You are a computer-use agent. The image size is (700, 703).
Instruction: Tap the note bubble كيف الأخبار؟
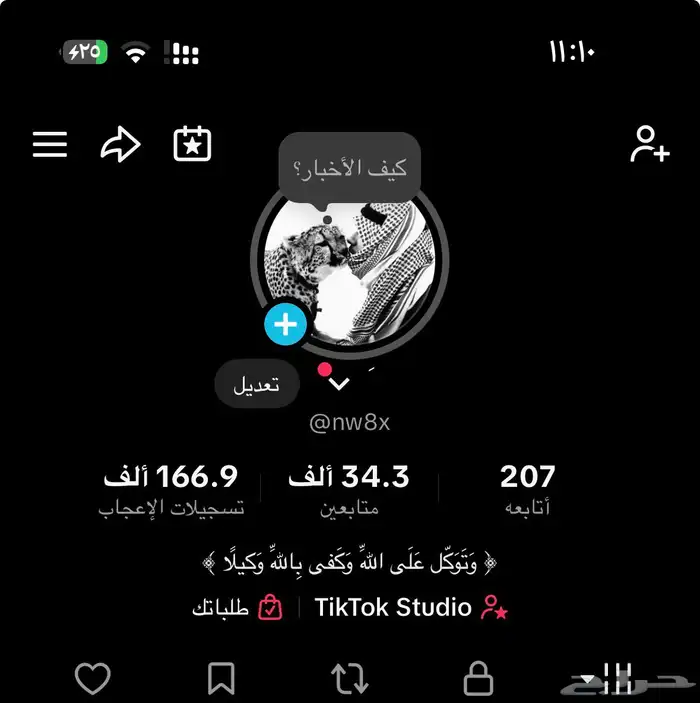click(x=350, y=168)
